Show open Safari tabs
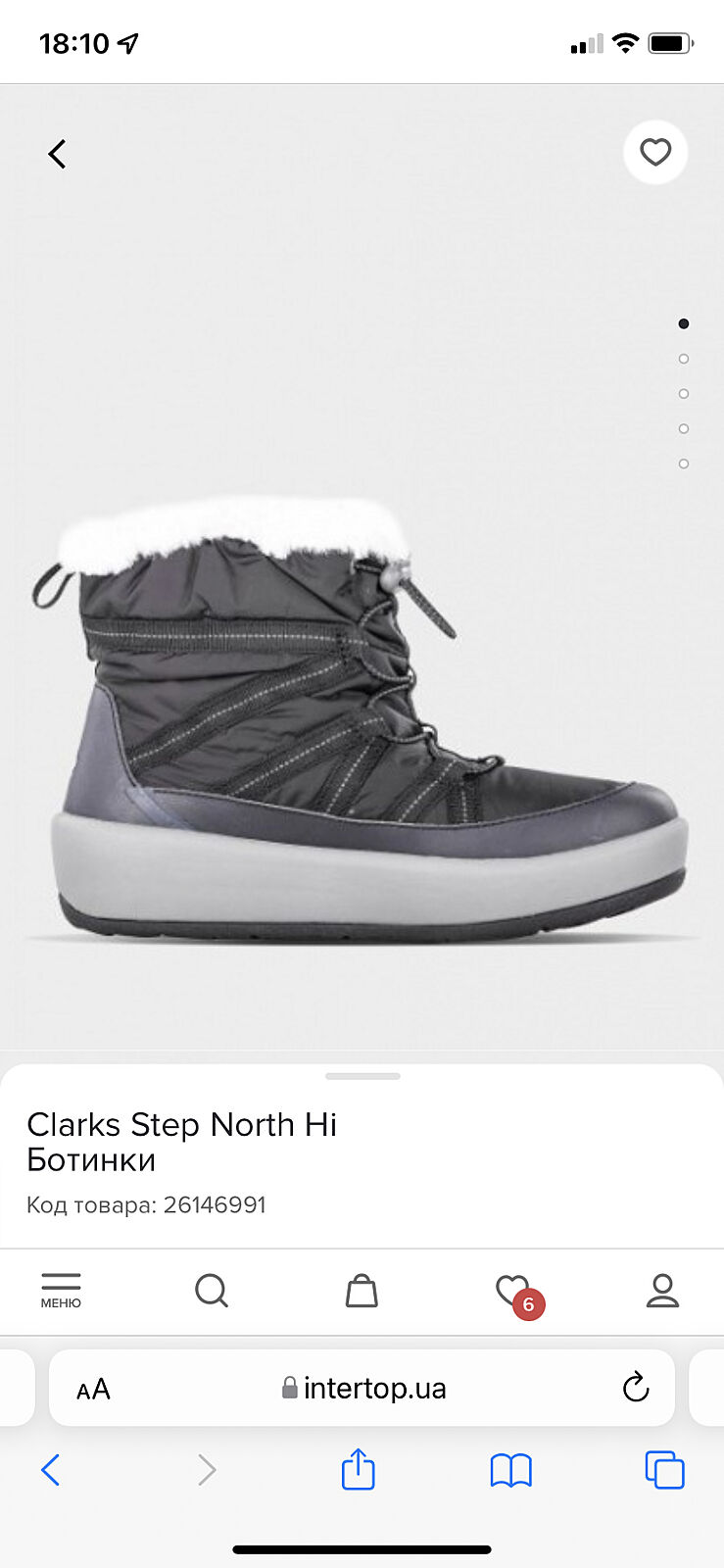The width and height of the screenshot is (724, 1568). tap(664, 1470)
